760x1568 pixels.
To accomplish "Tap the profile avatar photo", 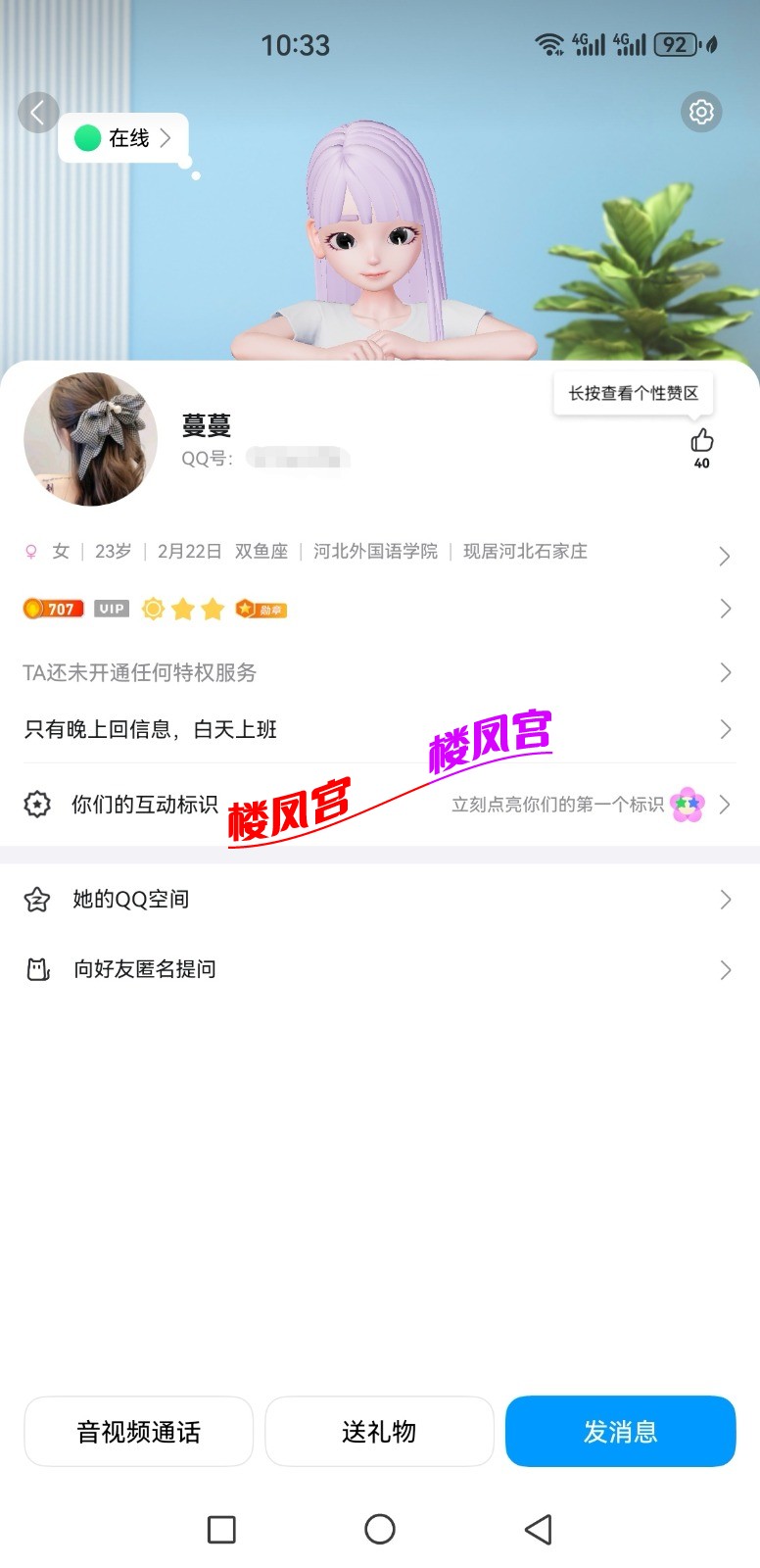I will click(90, 439).
